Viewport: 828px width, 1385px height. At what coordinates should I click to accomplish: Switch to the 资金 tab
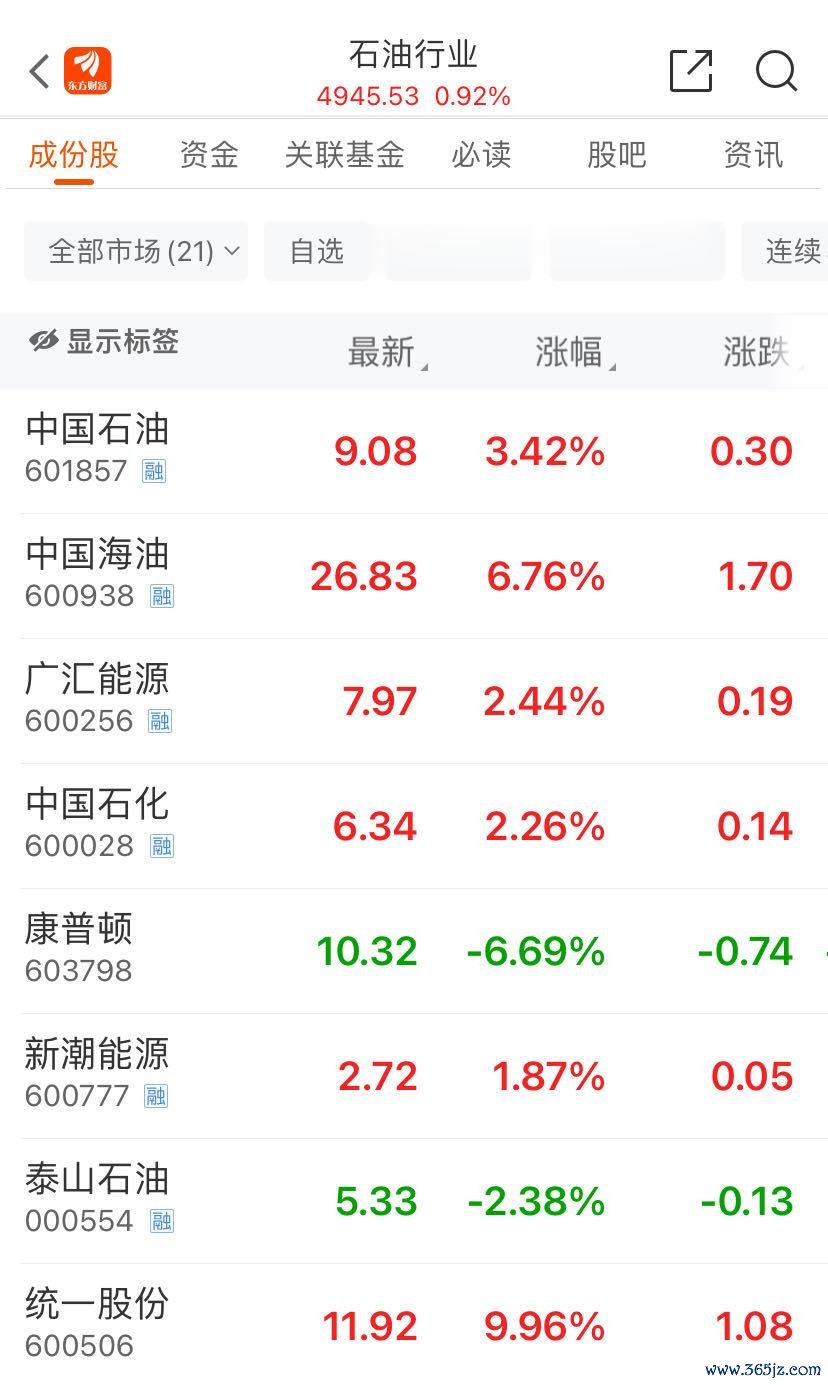(x=209, y=155)
